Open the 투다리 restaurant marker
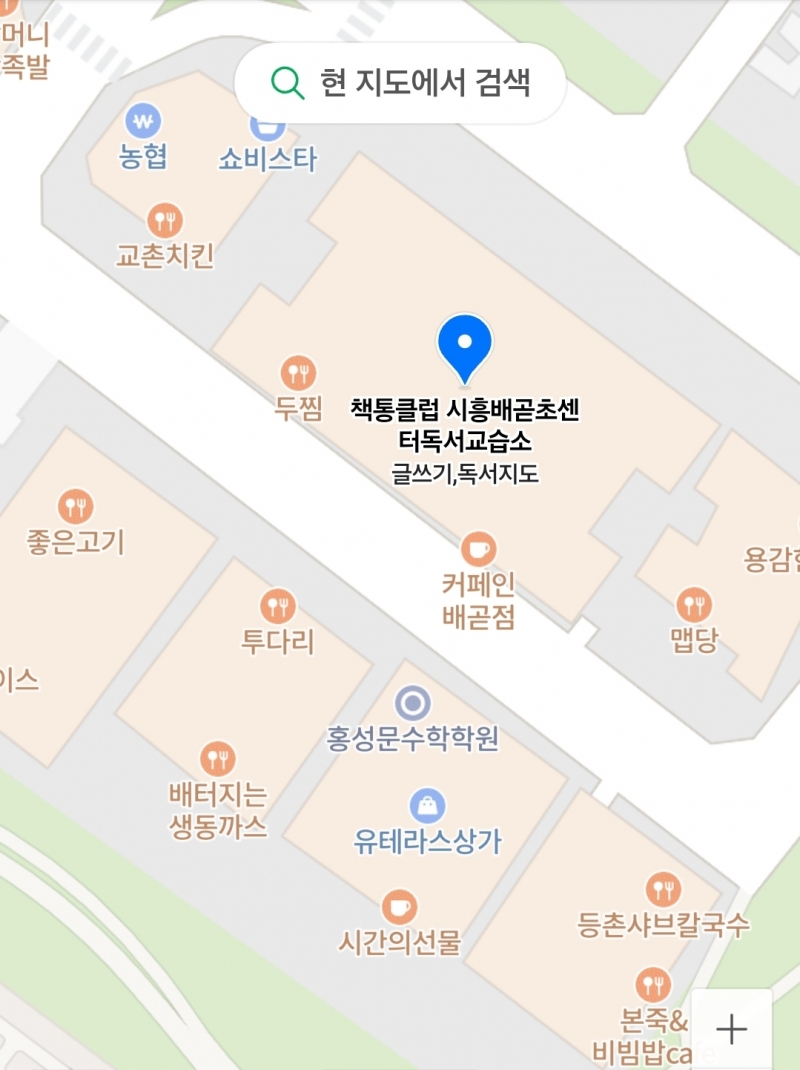Screen dimensions: 800x1070 (x=277, y=606)
